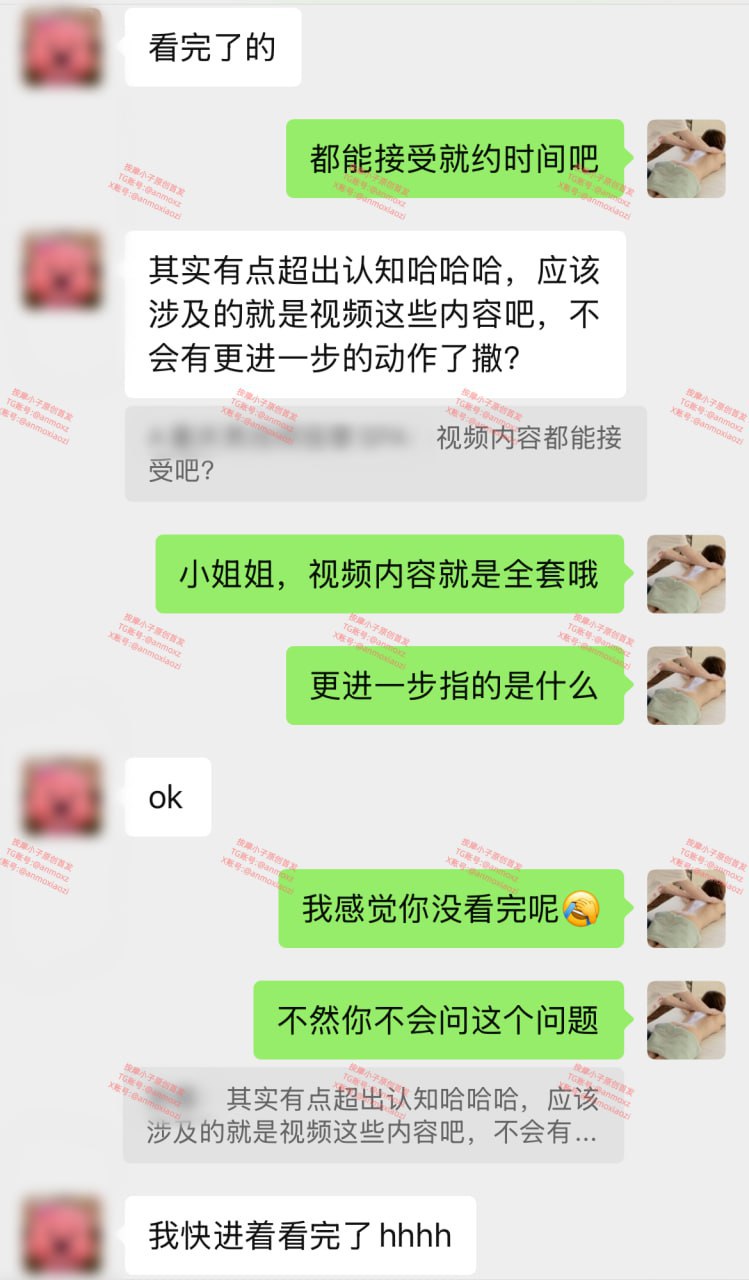Jump to quoted message under 不然你不会问这个问题

coord(373,1116)
